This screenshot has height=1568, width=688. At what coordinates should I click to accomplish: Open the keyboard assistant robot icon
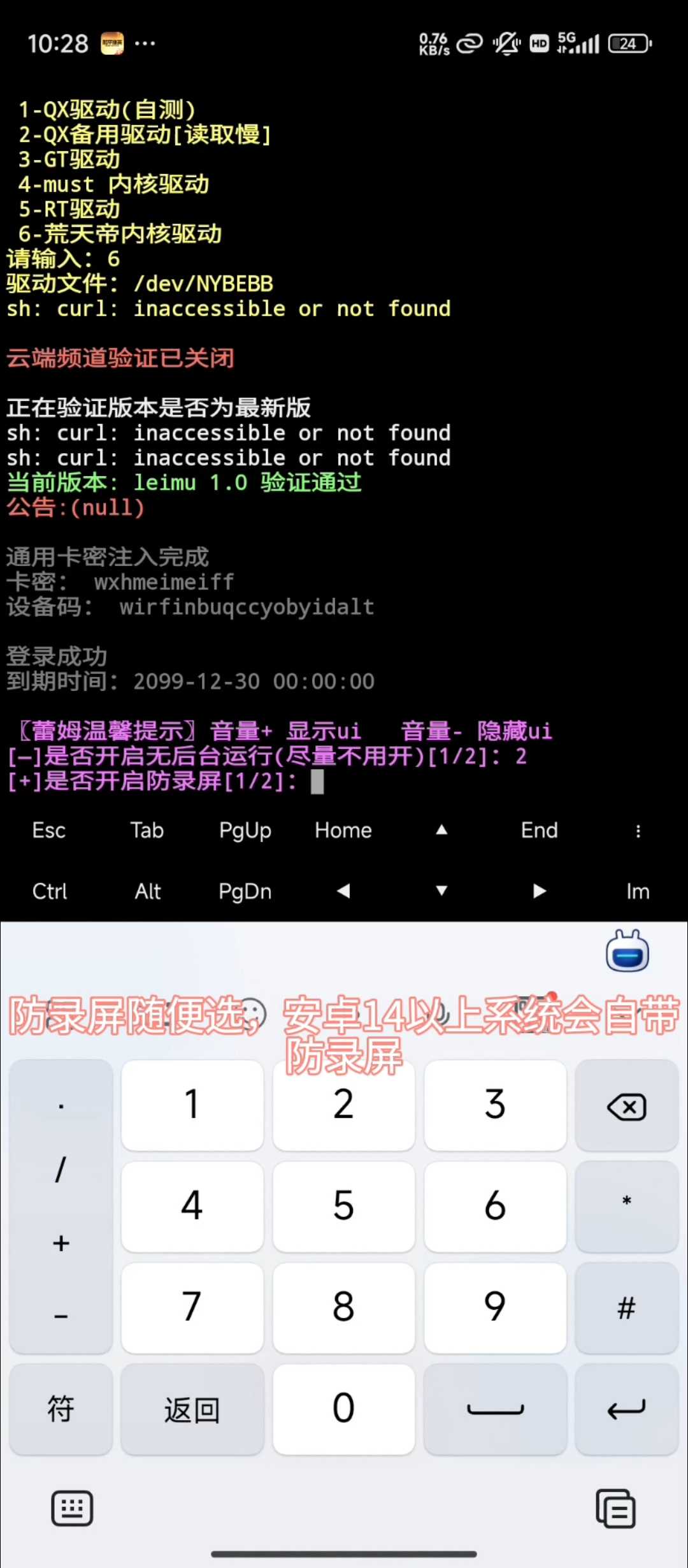[x=627, y=952]
